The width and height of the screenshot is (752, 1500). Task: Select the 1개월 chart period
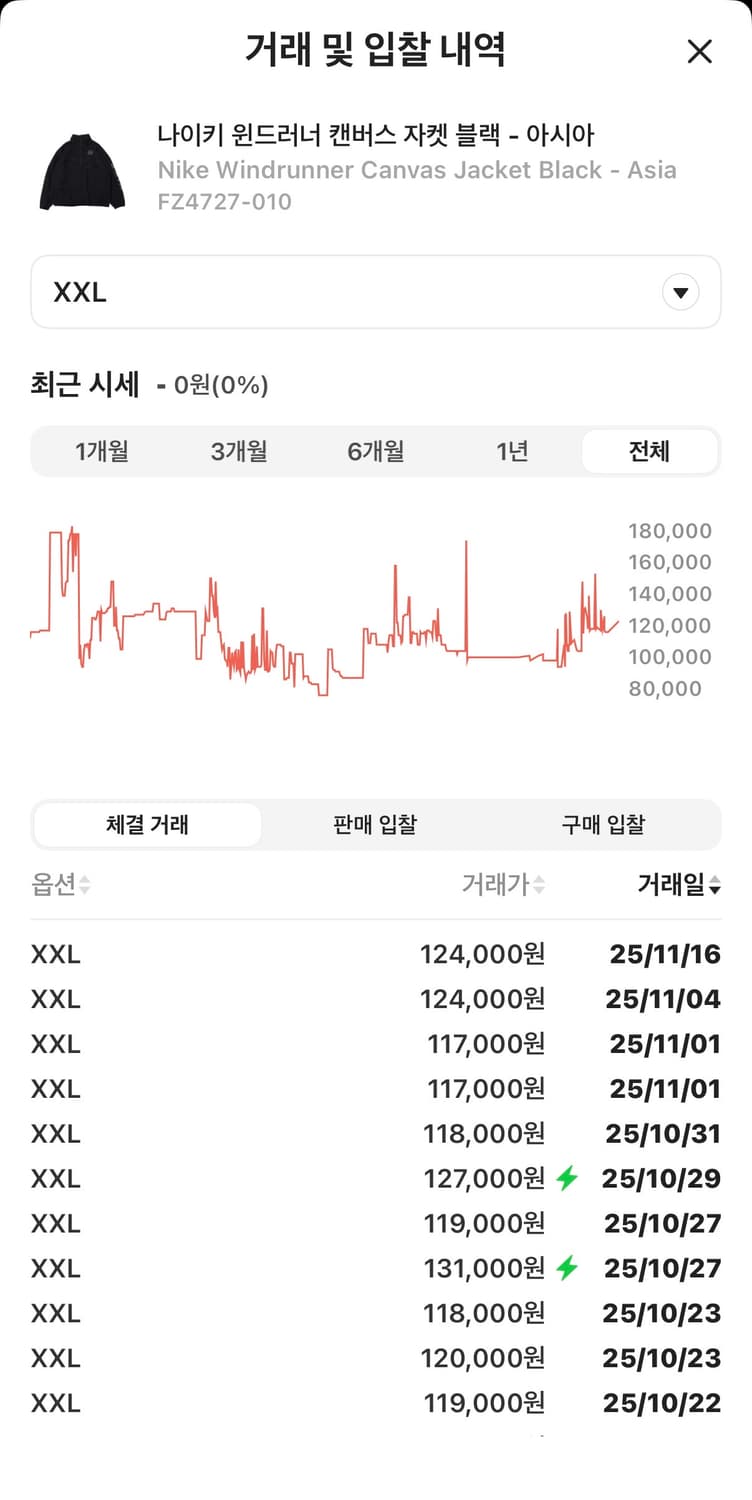(x=101, y=451)
